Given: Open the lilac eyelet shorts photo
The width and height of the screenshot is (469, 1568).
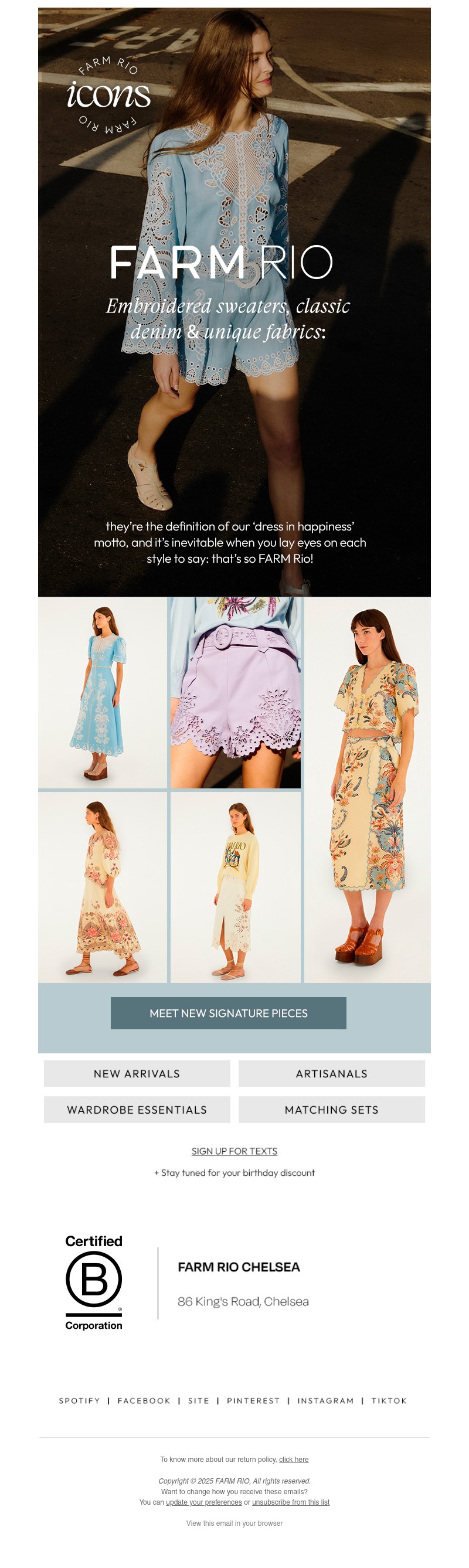Looking at the screenshot, I should [x=235, y=692].
